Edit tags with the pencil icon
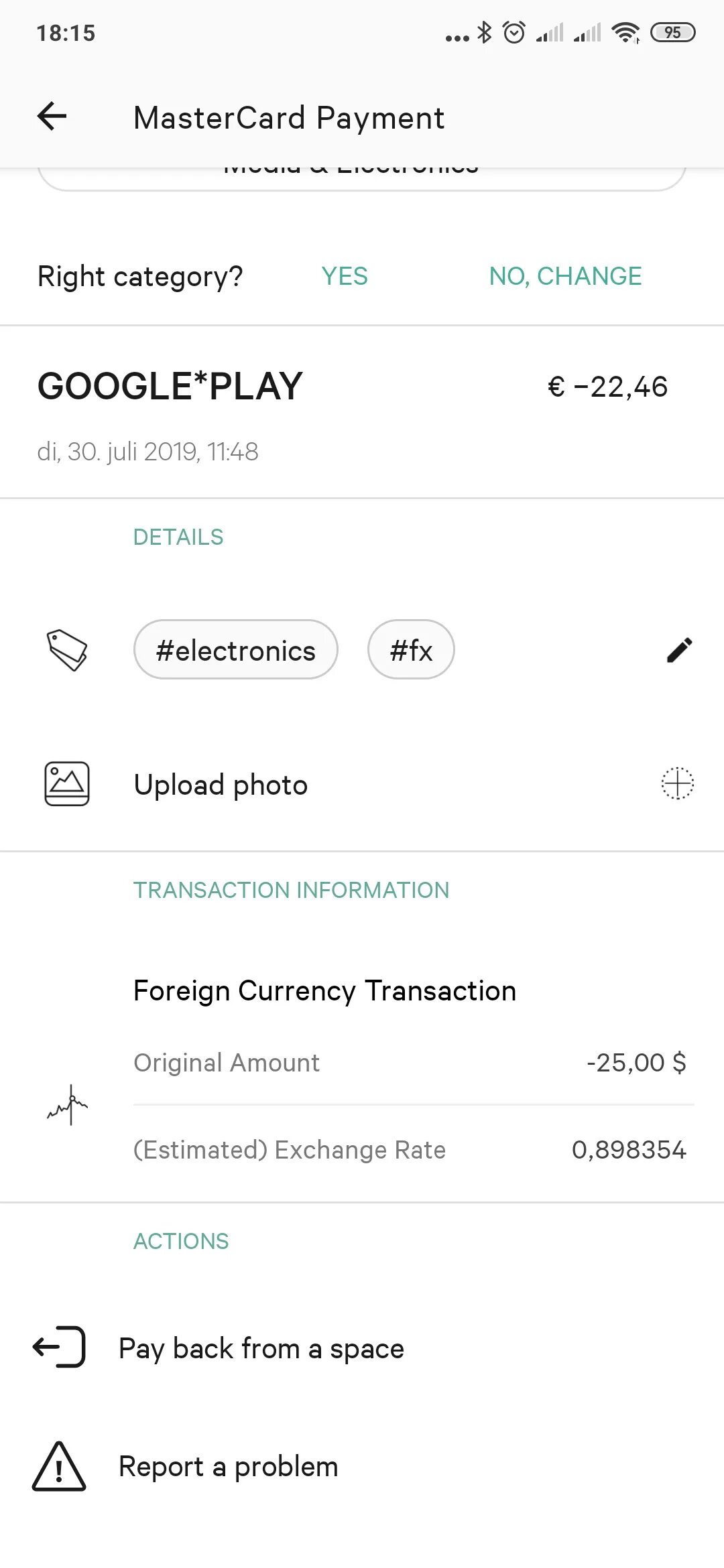The image size is (724, 1568). (679, 650)
